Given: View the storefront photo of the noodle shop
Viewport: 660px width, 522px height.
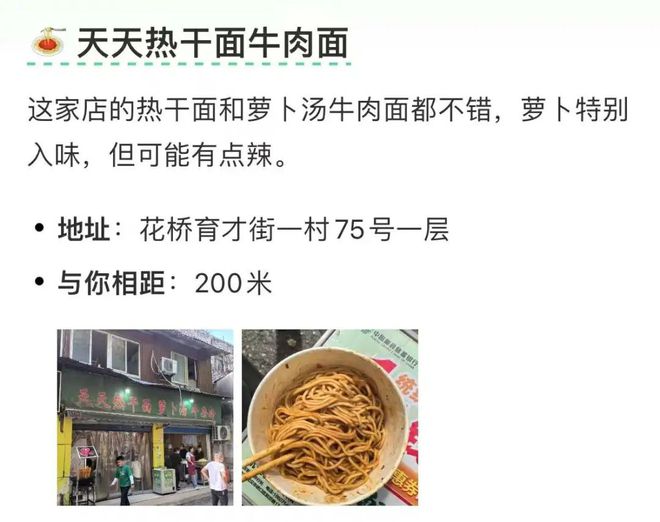Looking at the screenshot, I should [145, 417].
